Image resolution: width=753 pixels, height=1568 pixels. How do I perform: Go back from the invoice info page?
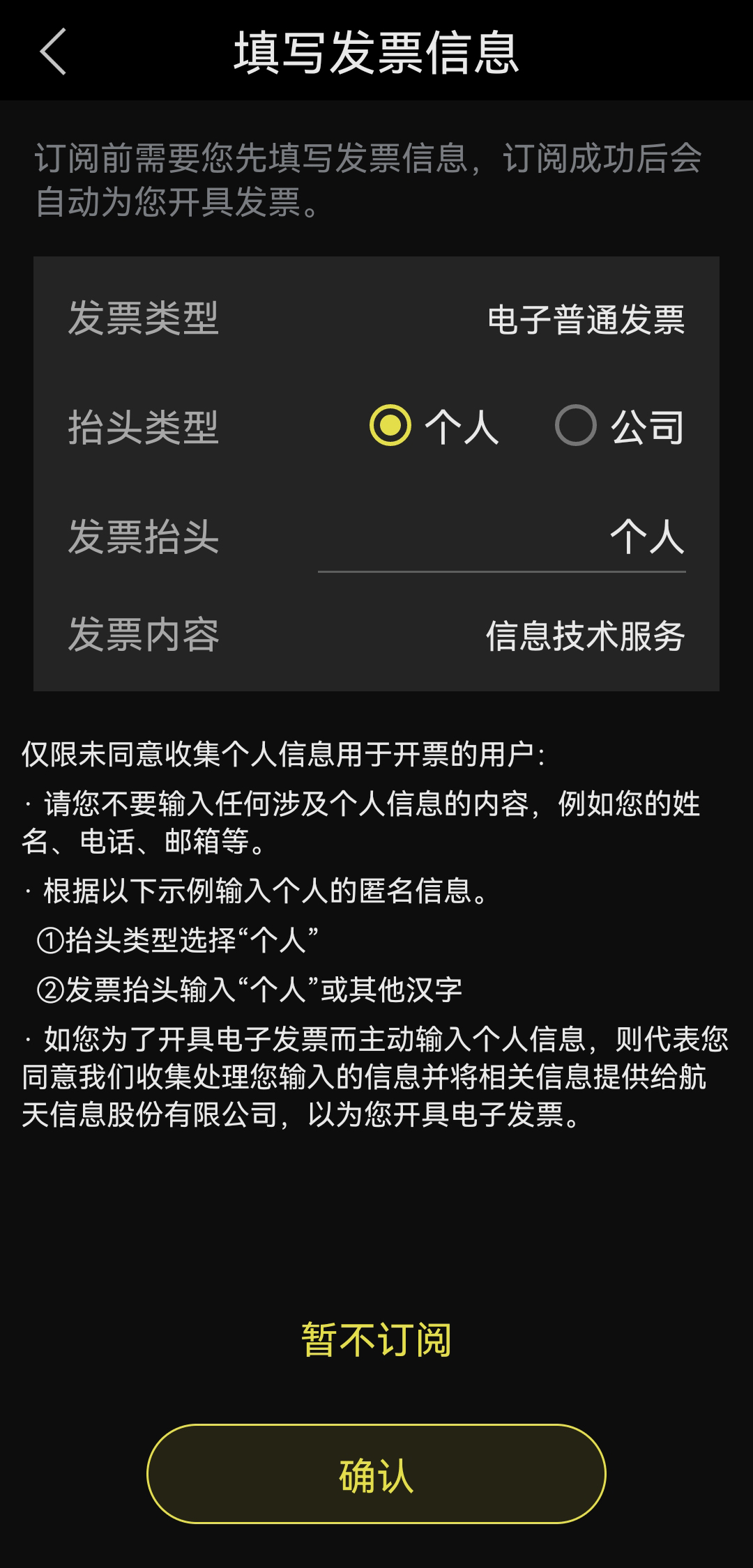click(53, 52)
